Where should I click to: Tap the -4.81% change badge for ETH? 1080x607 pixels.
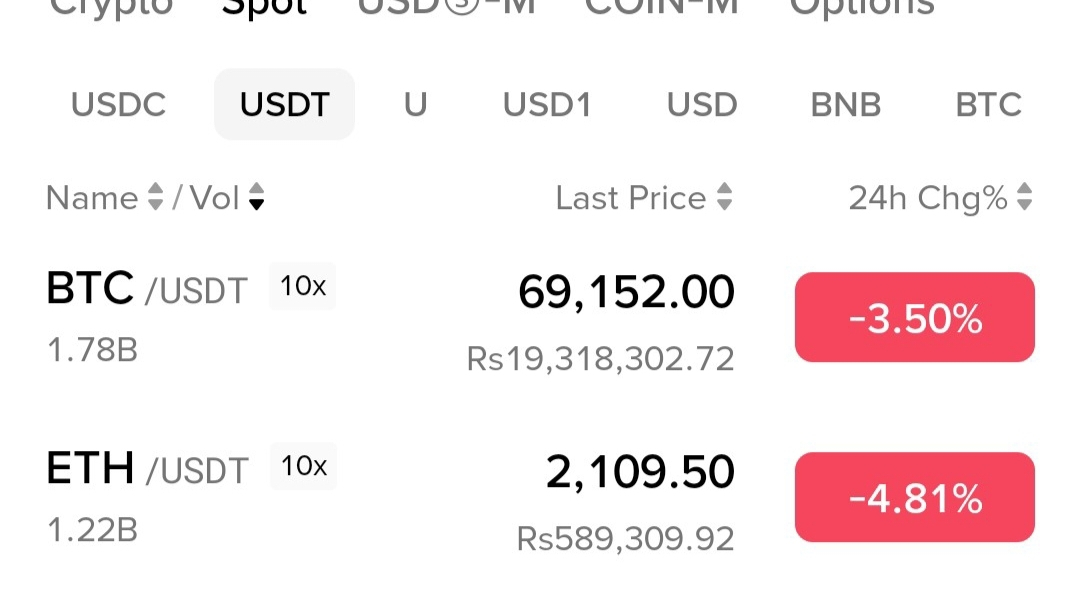coord(914,497)
